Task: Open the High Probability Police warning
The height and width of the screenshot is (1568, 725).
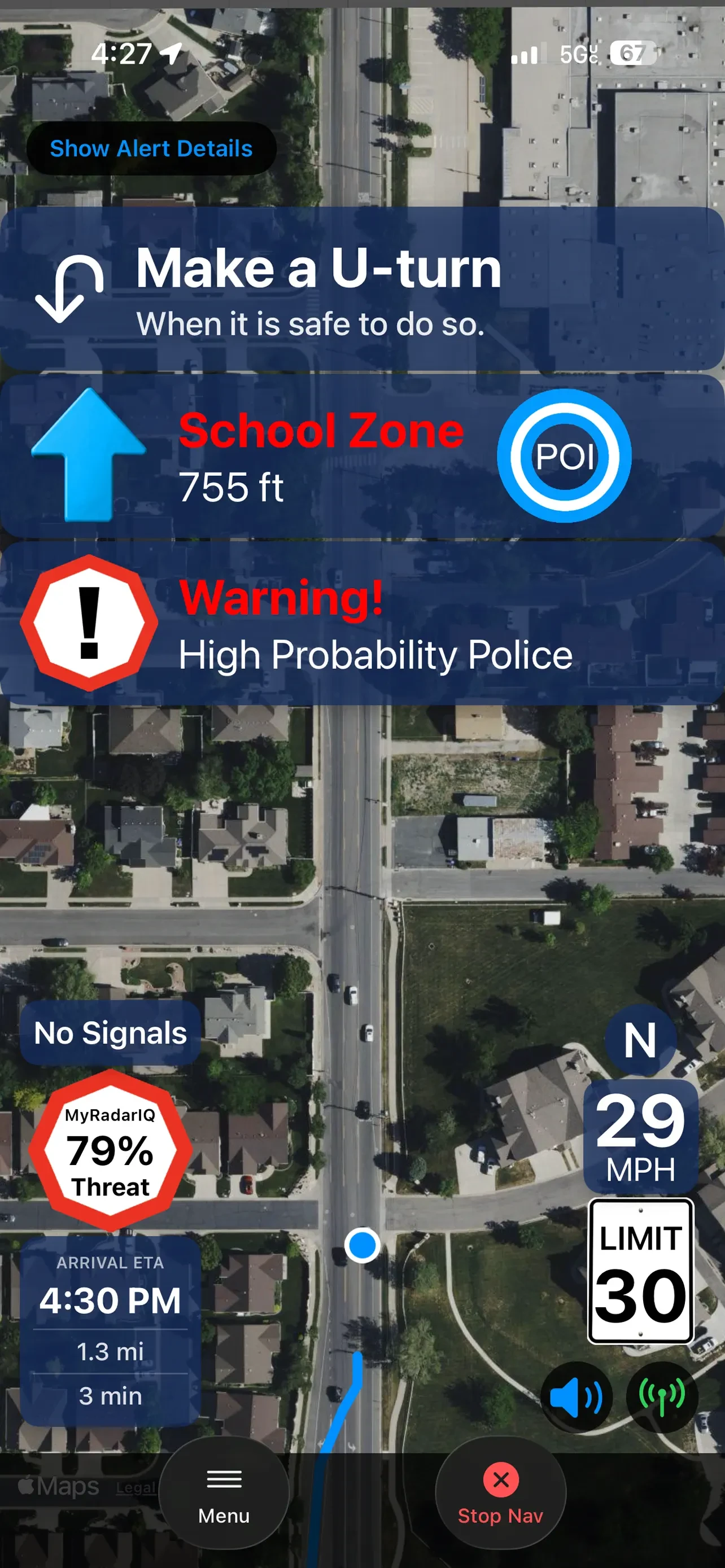Action: (362, 623)
